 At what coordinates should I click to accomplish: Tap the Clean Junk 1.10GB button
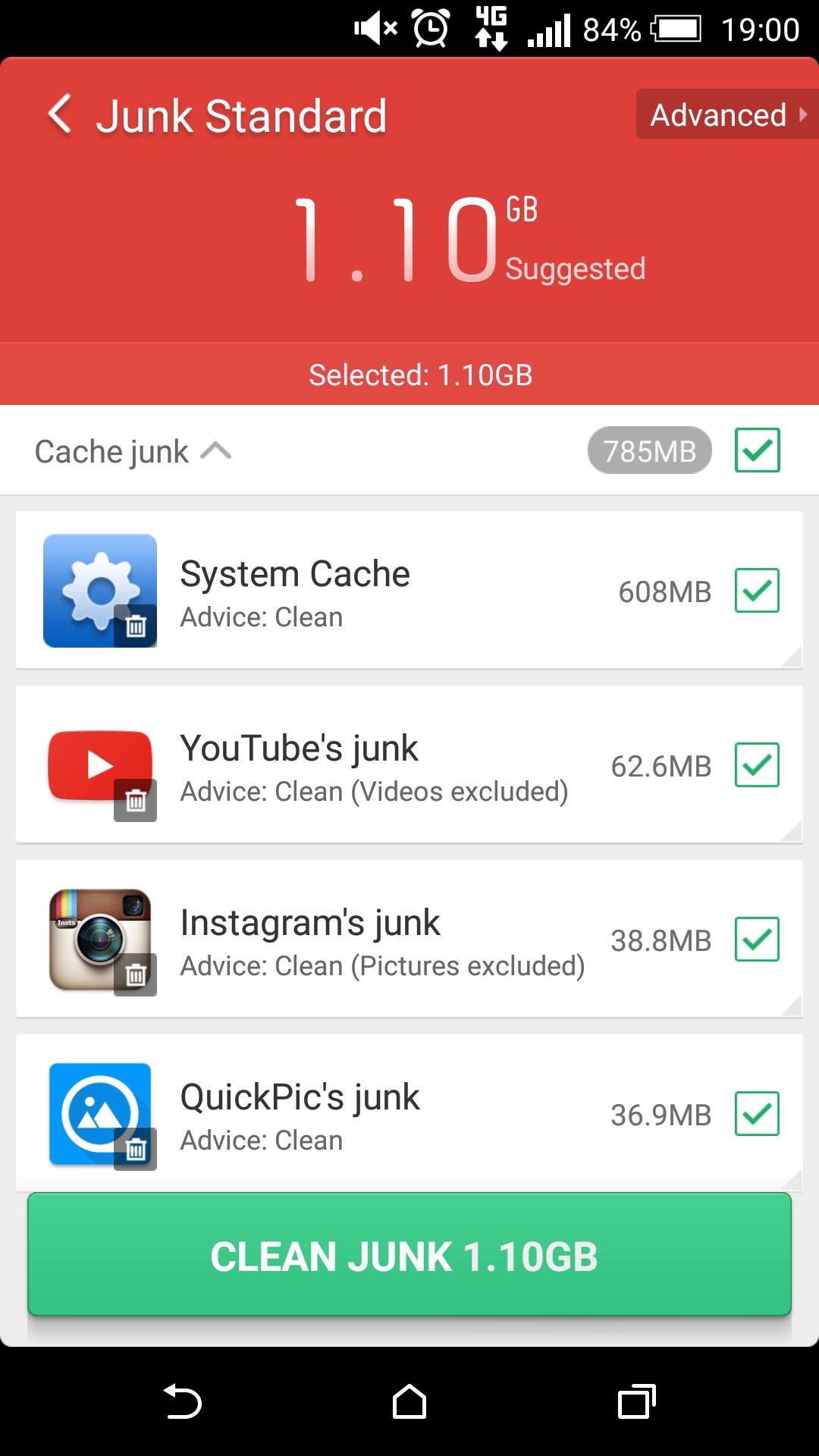click(409, 1255)
